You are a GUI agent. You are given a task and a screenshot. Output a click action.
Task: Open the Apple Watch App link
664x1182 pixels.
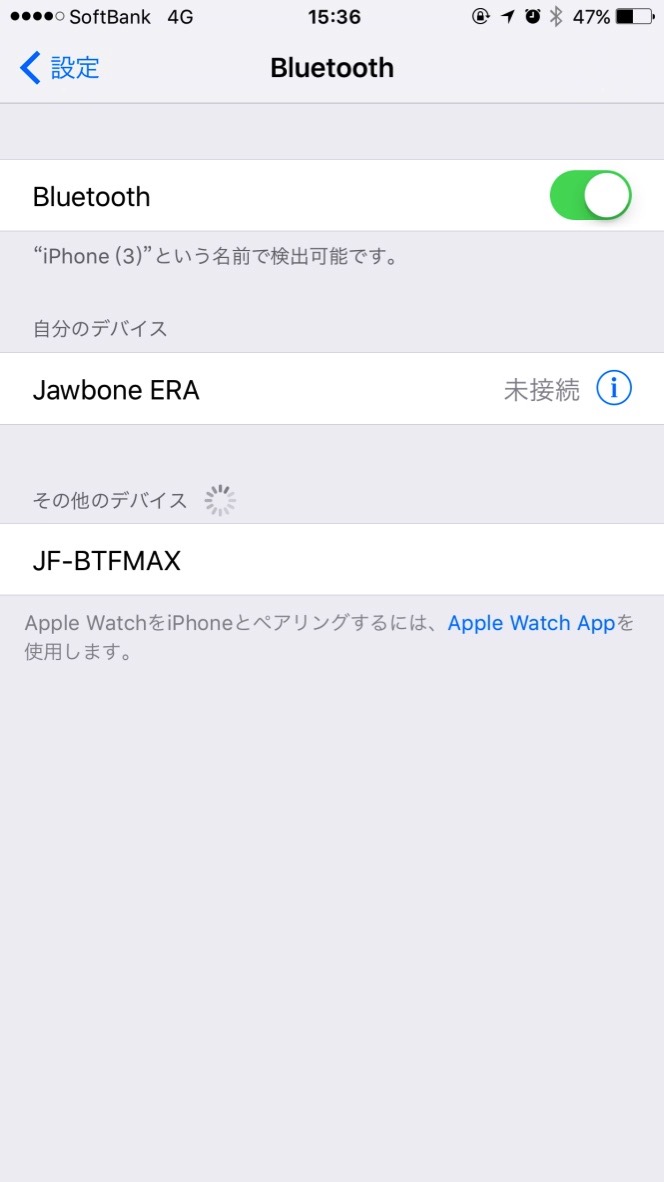coord(531,623)
